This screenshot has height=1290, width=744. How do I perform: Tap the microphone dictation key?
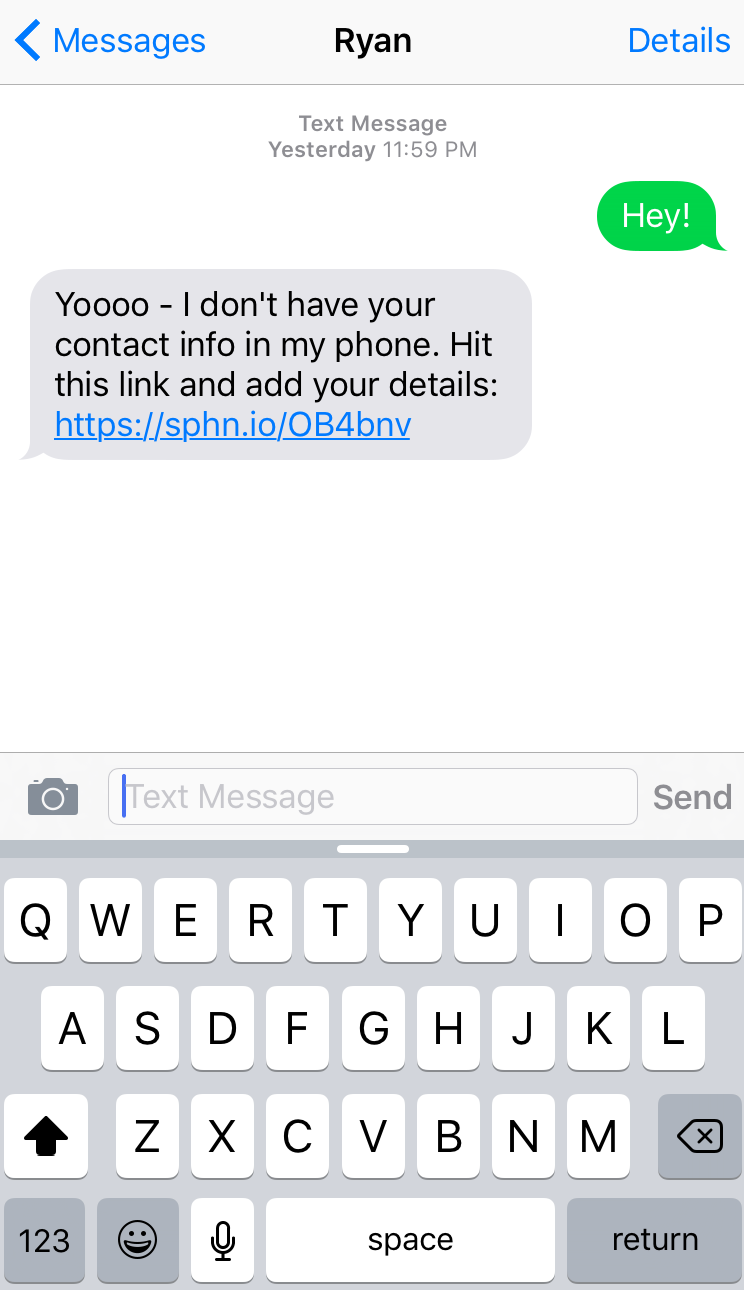point(222,1240)
